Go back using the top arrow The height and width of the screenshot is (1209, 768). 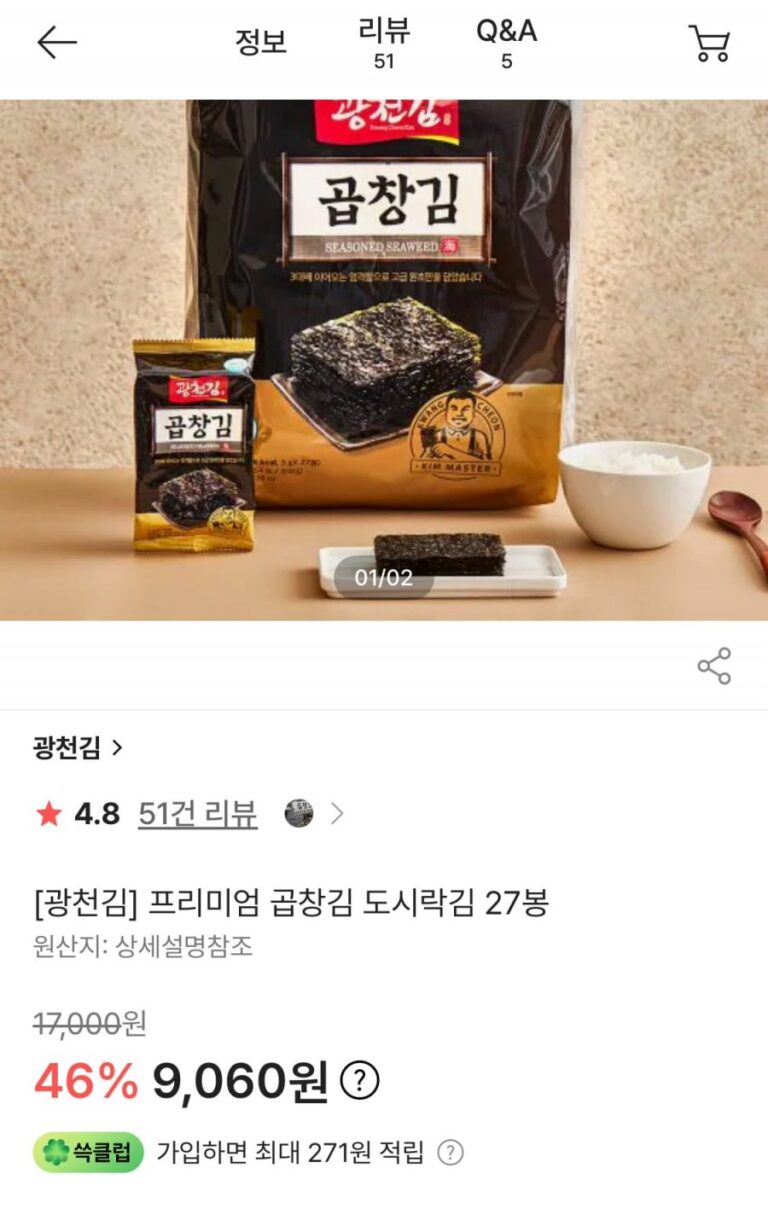pyautogui.click(x=57, y=42)
